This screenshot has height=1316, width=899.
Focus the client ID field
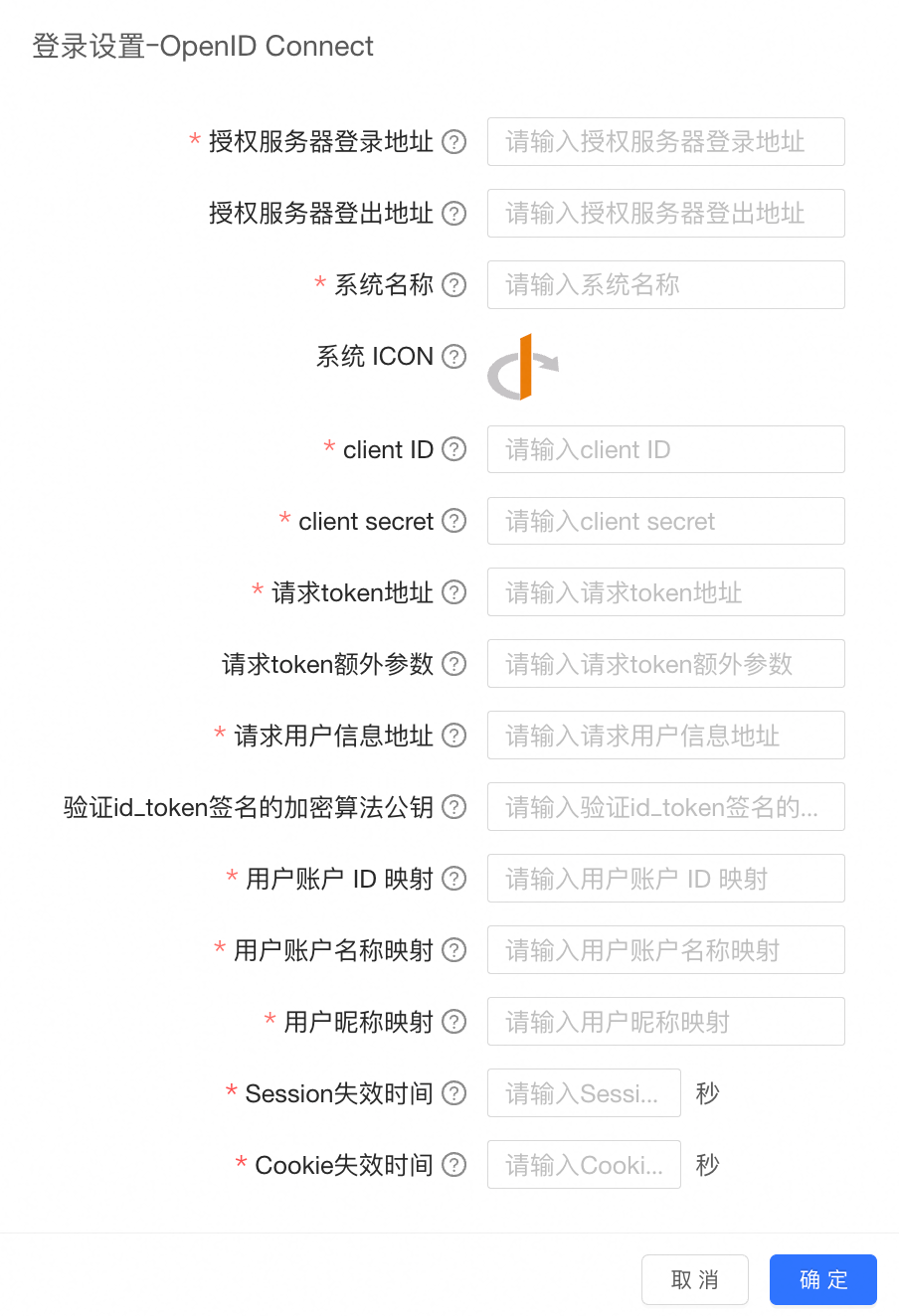coord(665,449)
